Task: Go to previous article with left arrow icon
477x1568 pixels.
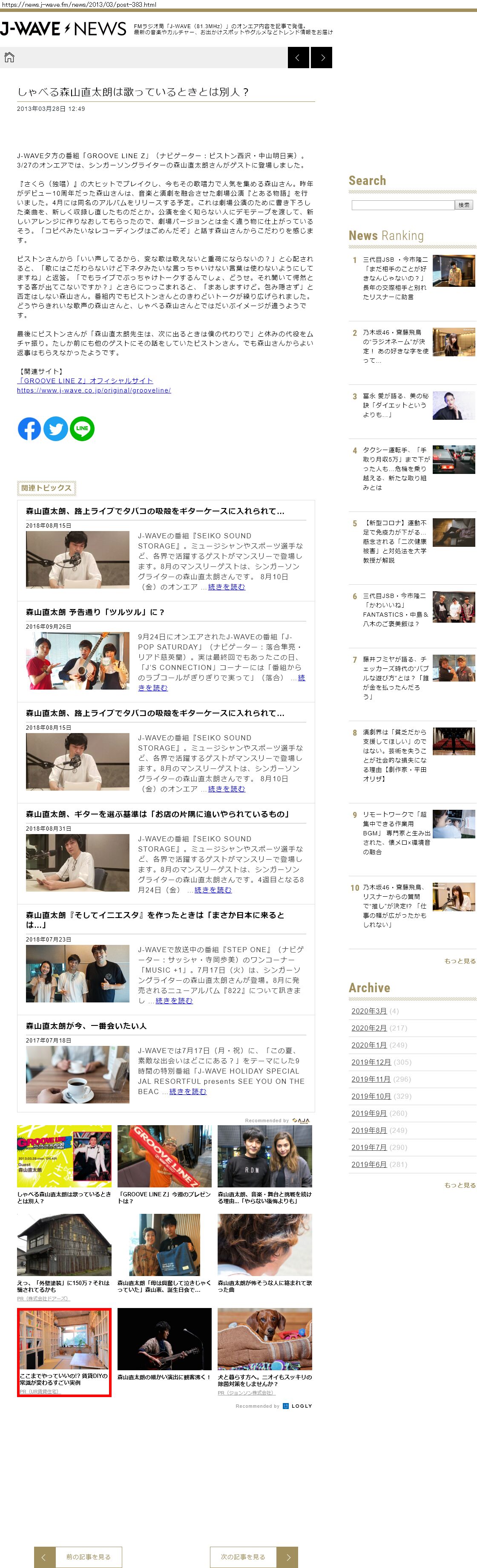Action: (298, 58)
